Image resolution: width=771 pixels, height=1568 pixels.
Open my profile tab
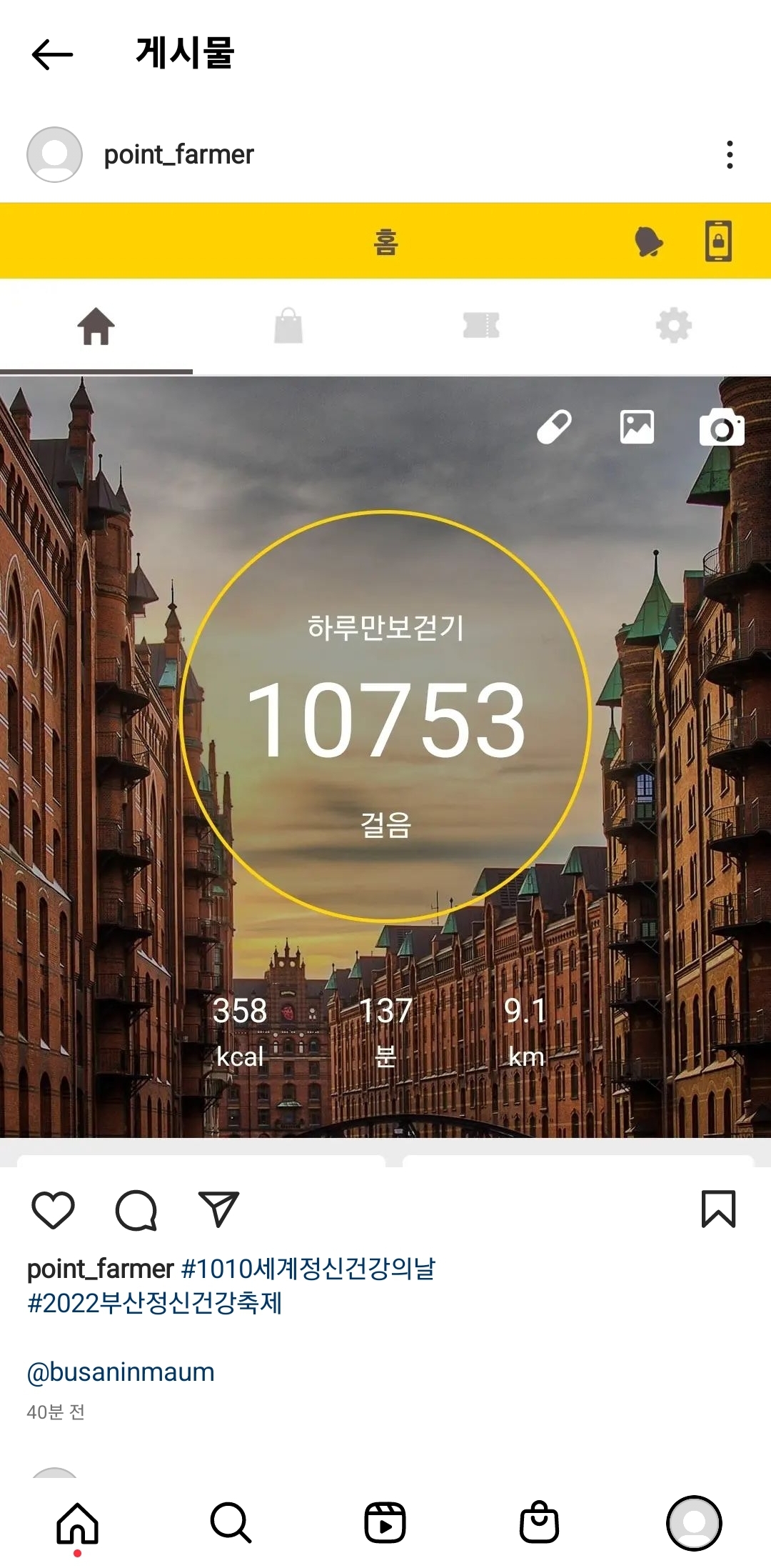(x=693, y=1523)
